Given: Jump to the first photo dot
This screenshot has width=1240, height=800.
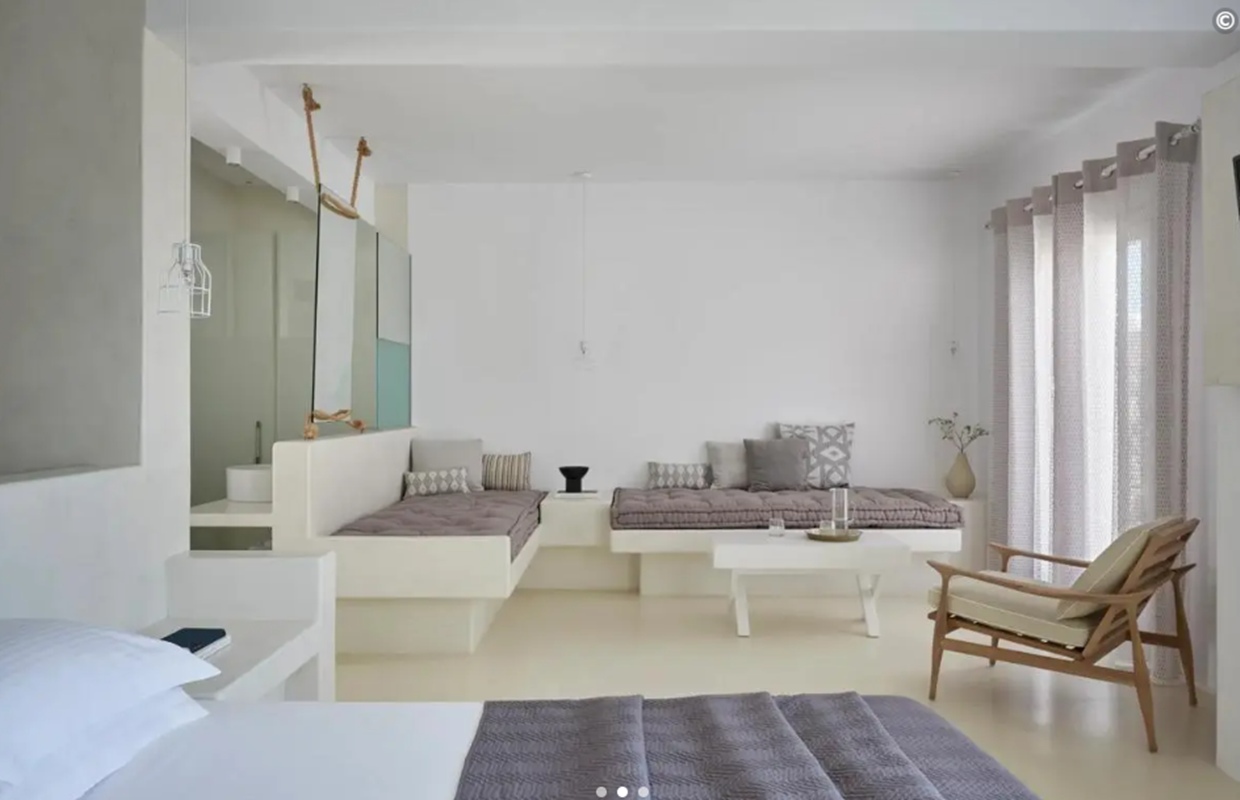Looking at the screenshot, I should coord(601,791).
